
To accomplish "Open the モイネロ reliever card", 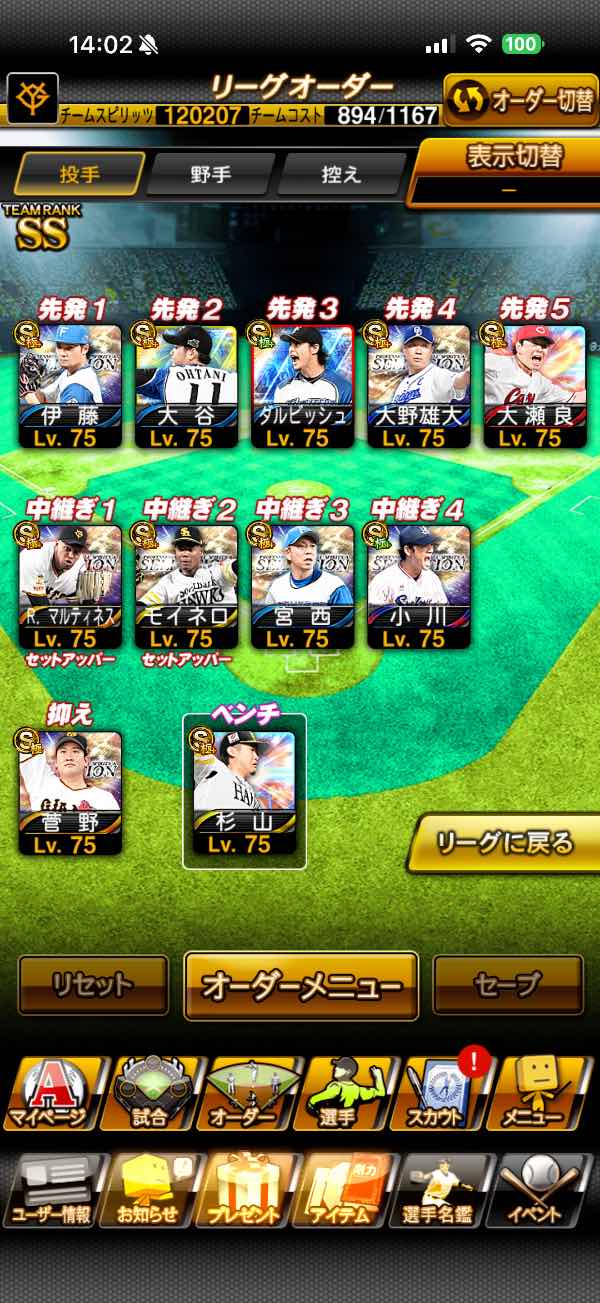I will (186, 586).
